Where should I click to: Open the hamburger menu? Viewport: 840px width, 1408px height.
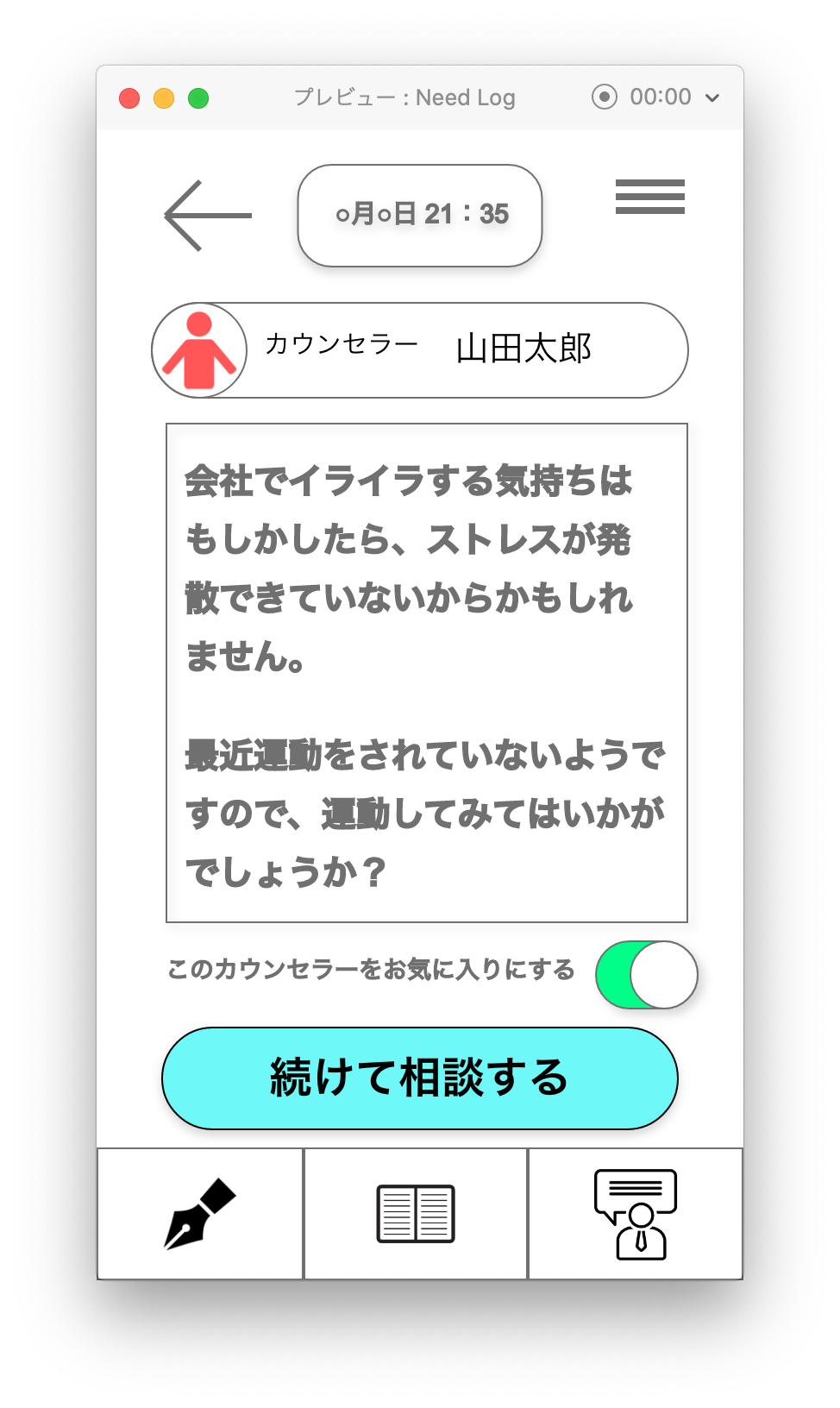pos(649,197)
